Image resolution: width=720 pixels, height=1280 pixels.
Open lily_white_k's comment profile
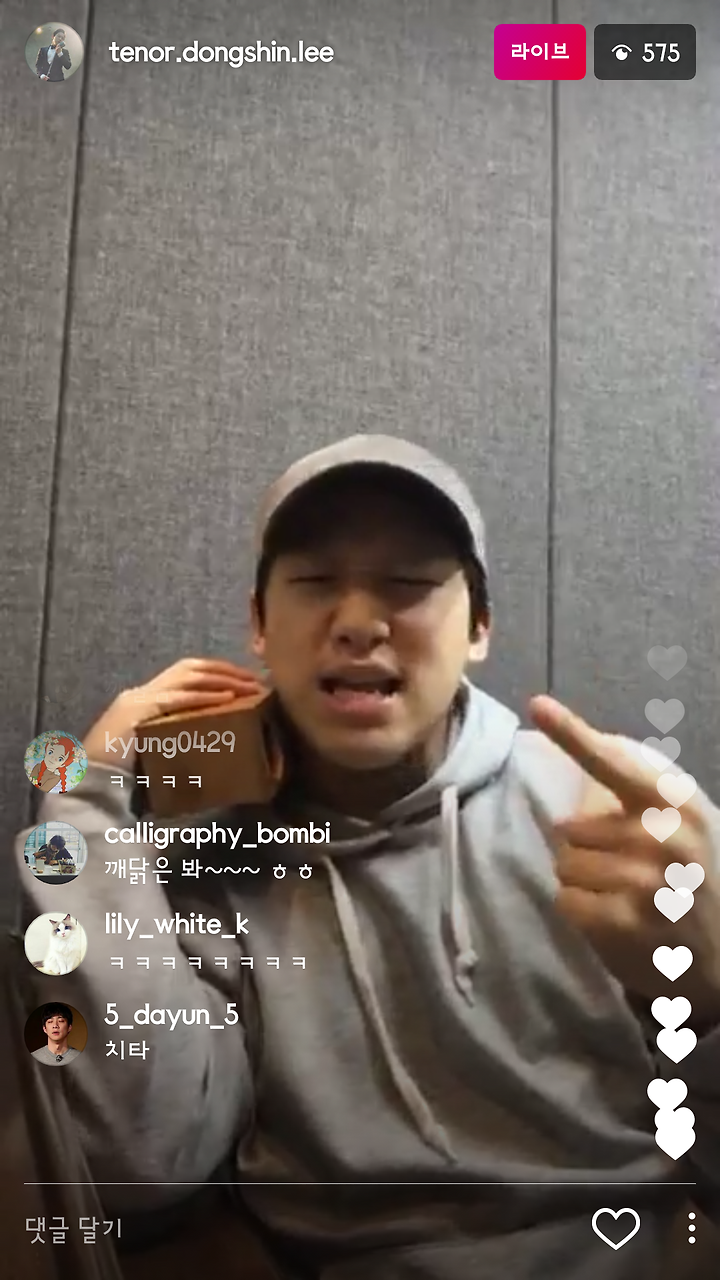[x=55, y=943]
